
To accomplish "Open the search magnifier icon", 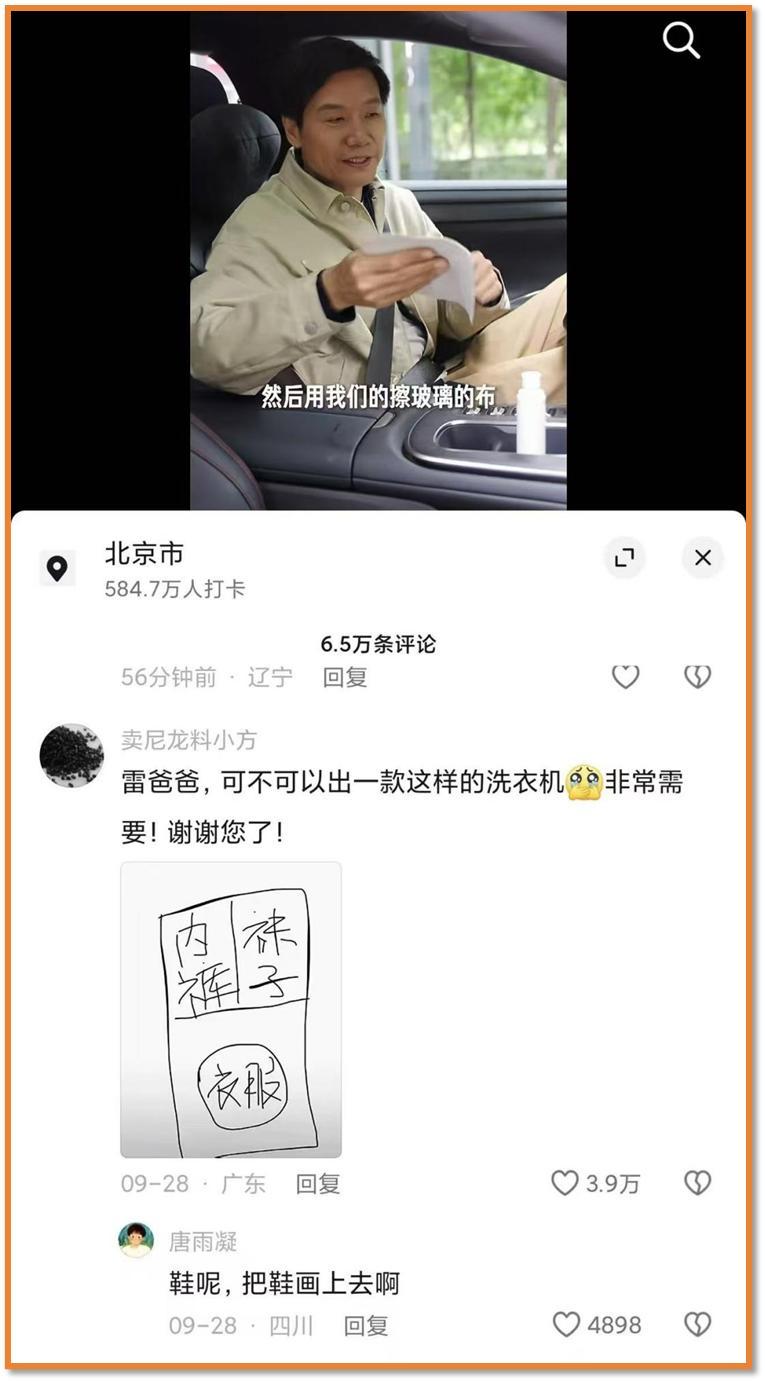I will [681, 41].
